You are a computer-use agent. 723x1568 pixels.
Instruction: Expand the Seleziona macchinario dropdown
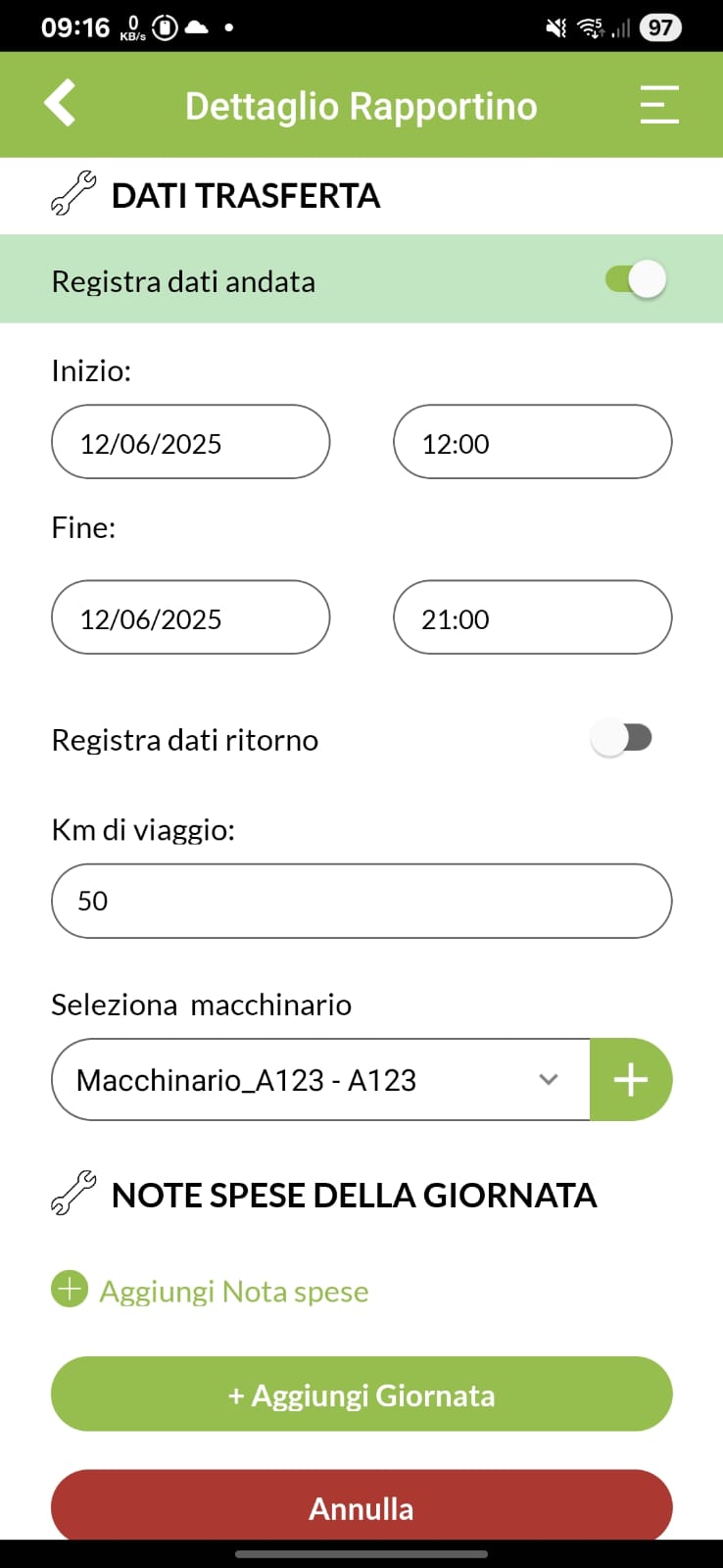(320, 1080)
